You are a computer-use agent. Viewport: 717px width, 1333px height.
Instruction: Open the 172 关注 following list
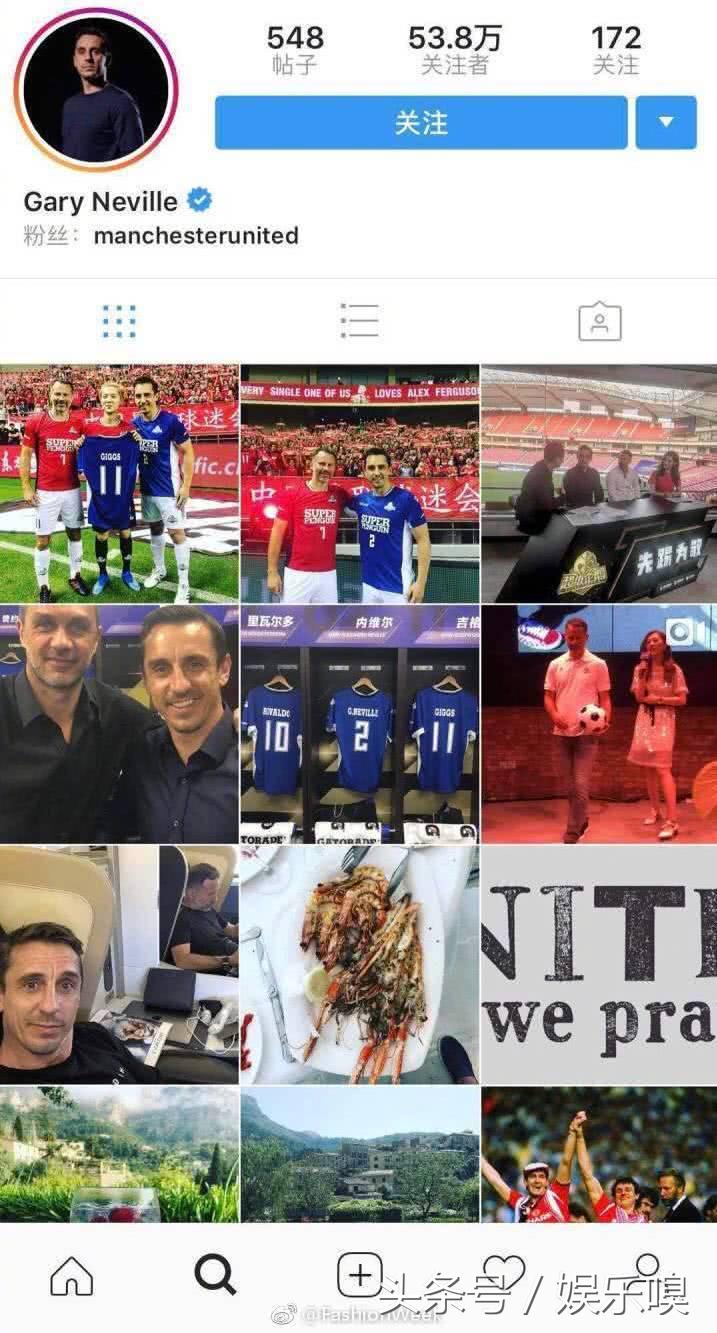615,50
